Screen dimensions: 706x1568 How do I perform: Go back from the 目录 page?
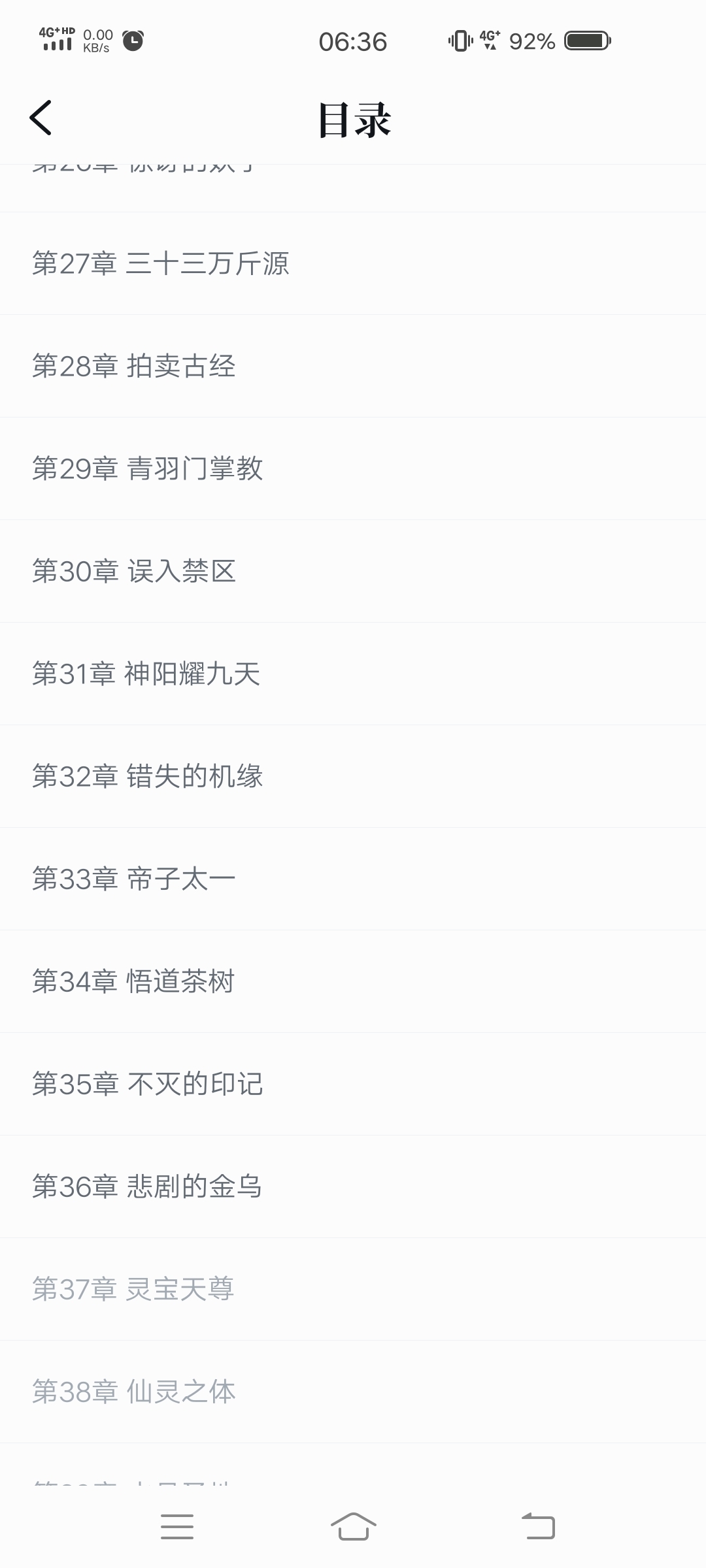coord(41,118)
